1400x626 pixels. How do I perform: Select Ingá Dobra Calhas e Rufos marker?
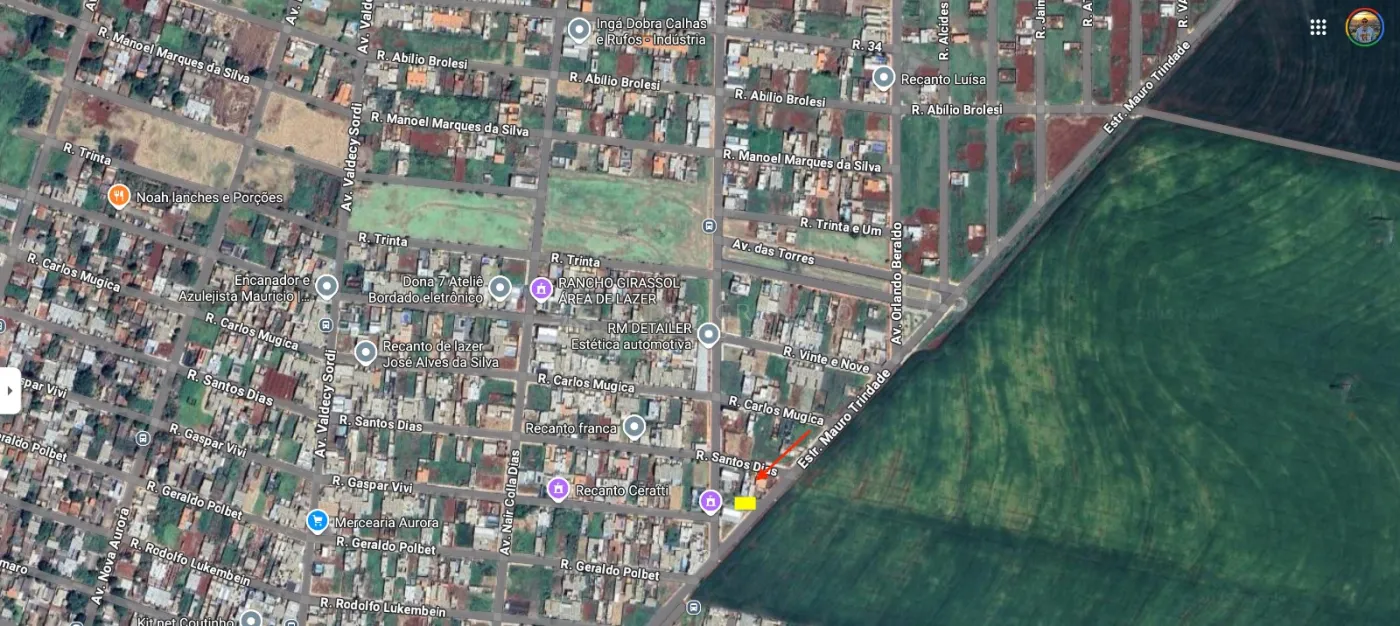pos(578,30)
